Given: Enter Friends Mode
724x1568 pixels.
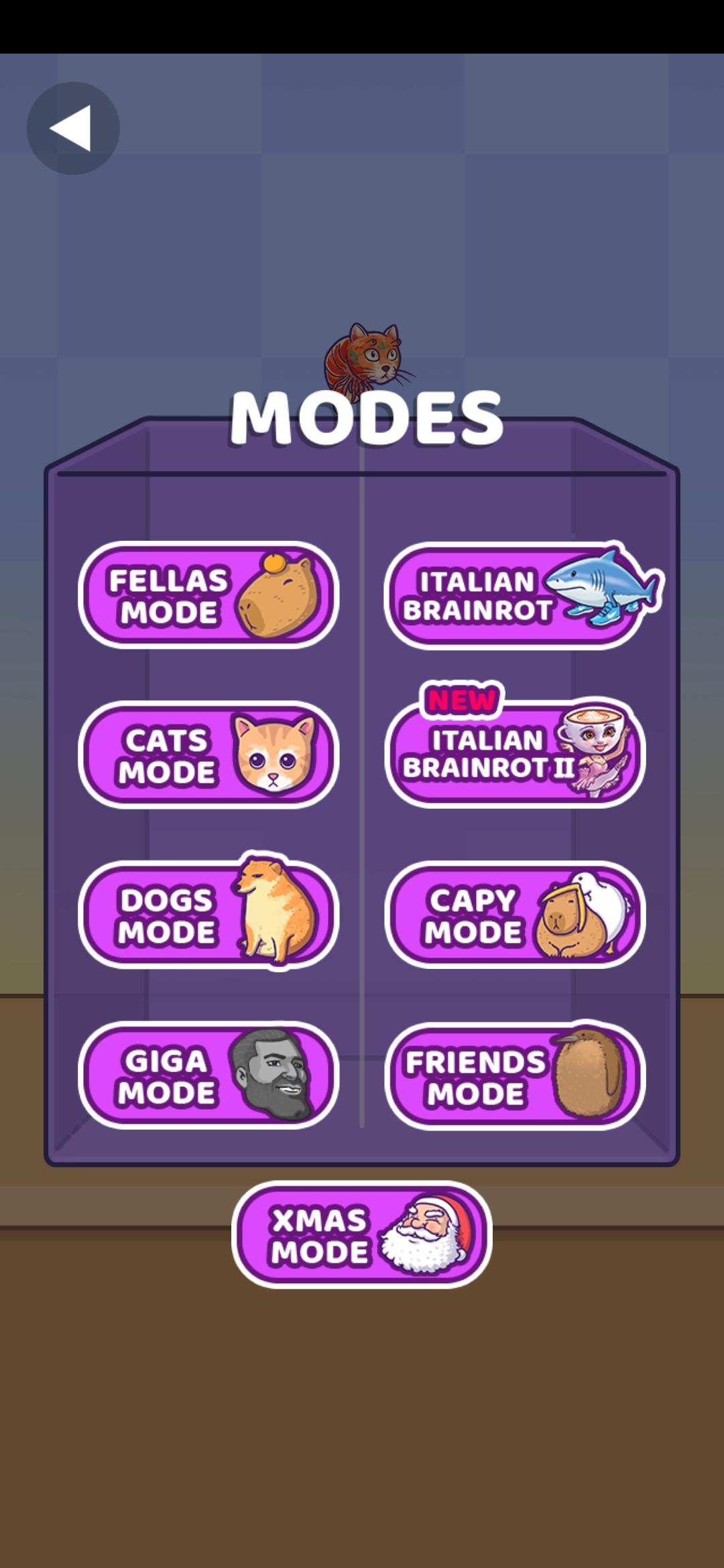Looking at the screenshot, I should [514, 1076].
